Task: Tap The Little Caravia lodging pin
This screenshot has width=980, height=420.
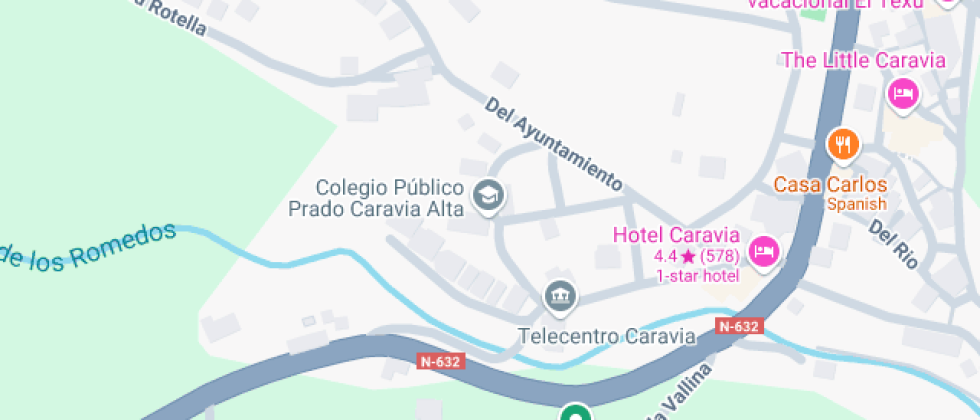Action: (x=902, y=95)
